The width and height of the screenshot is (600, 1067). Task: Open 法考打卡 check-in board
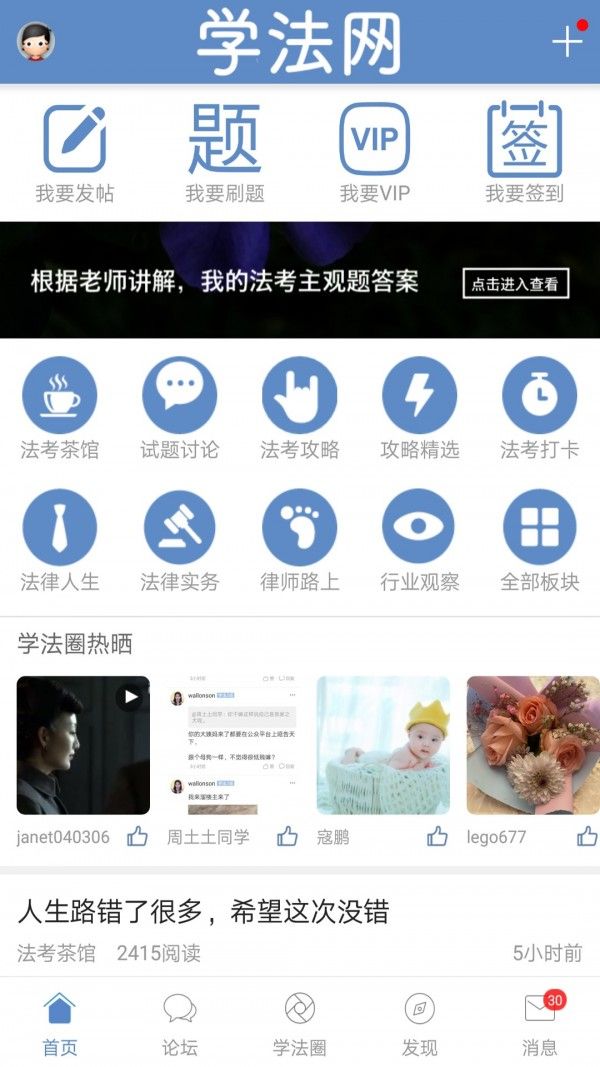coord(540,409)
